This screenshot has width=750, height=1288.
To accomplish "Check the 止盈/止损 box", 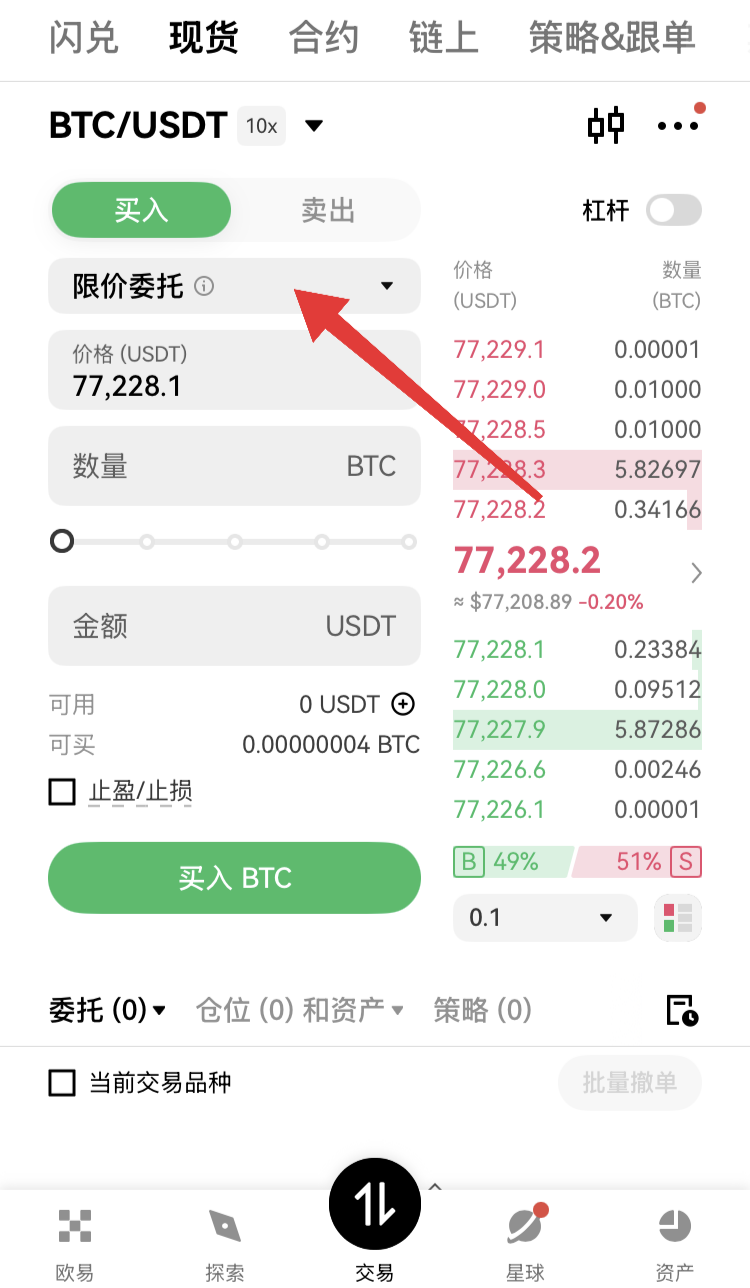I will (x=62, y=792).
